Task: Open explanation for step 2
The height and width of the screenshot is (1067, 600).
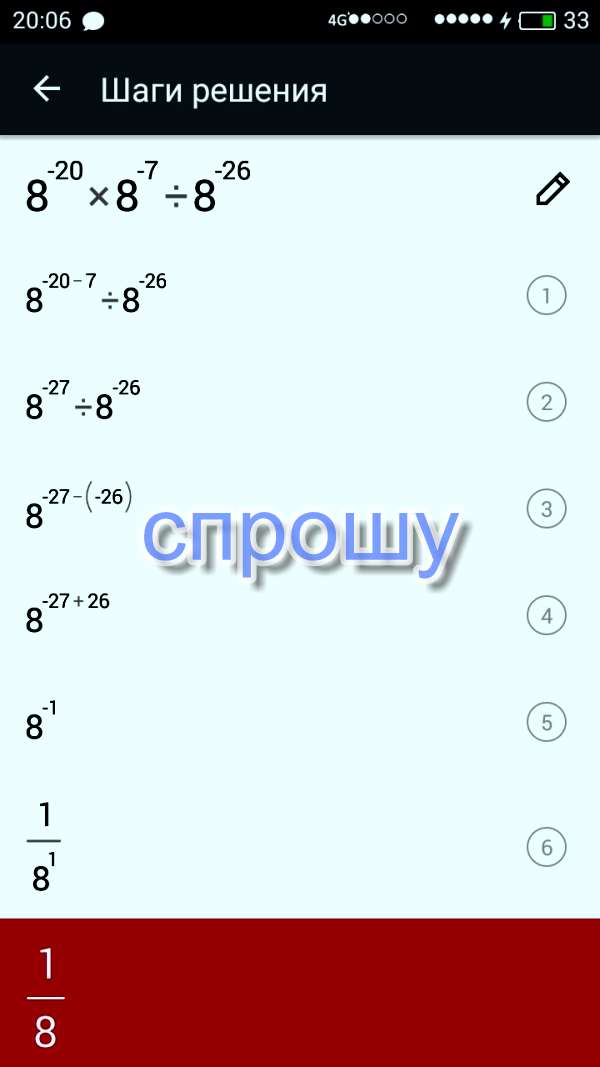Action: tap(546, 403)
